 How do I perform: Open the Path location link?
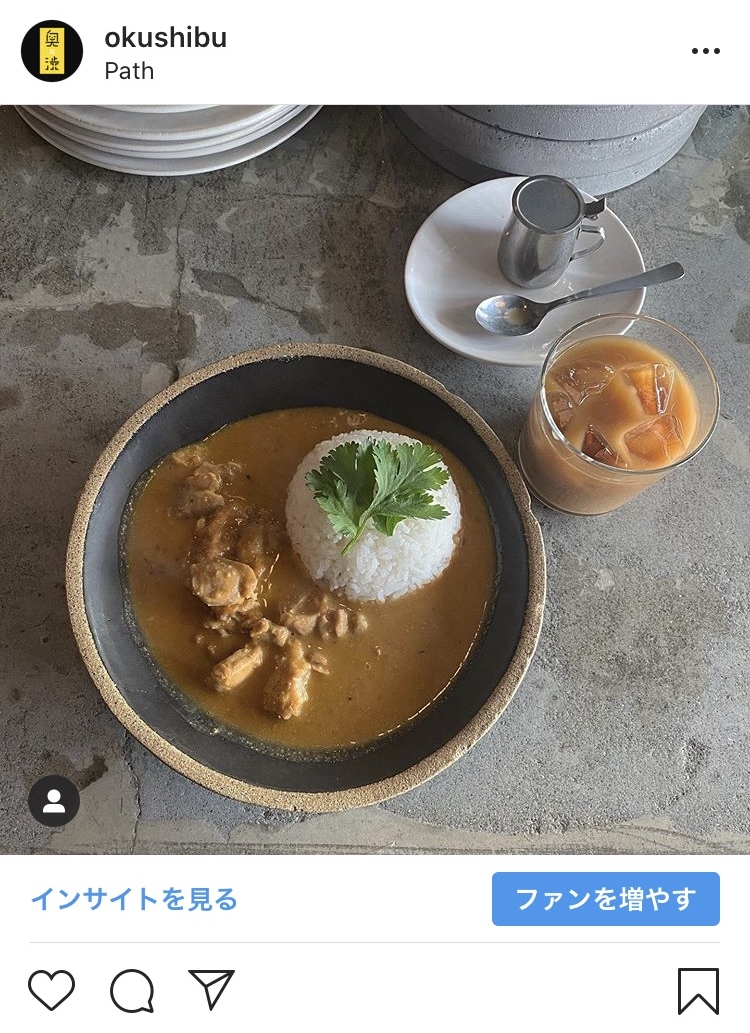pyautogui.click(x=129, y=71)
